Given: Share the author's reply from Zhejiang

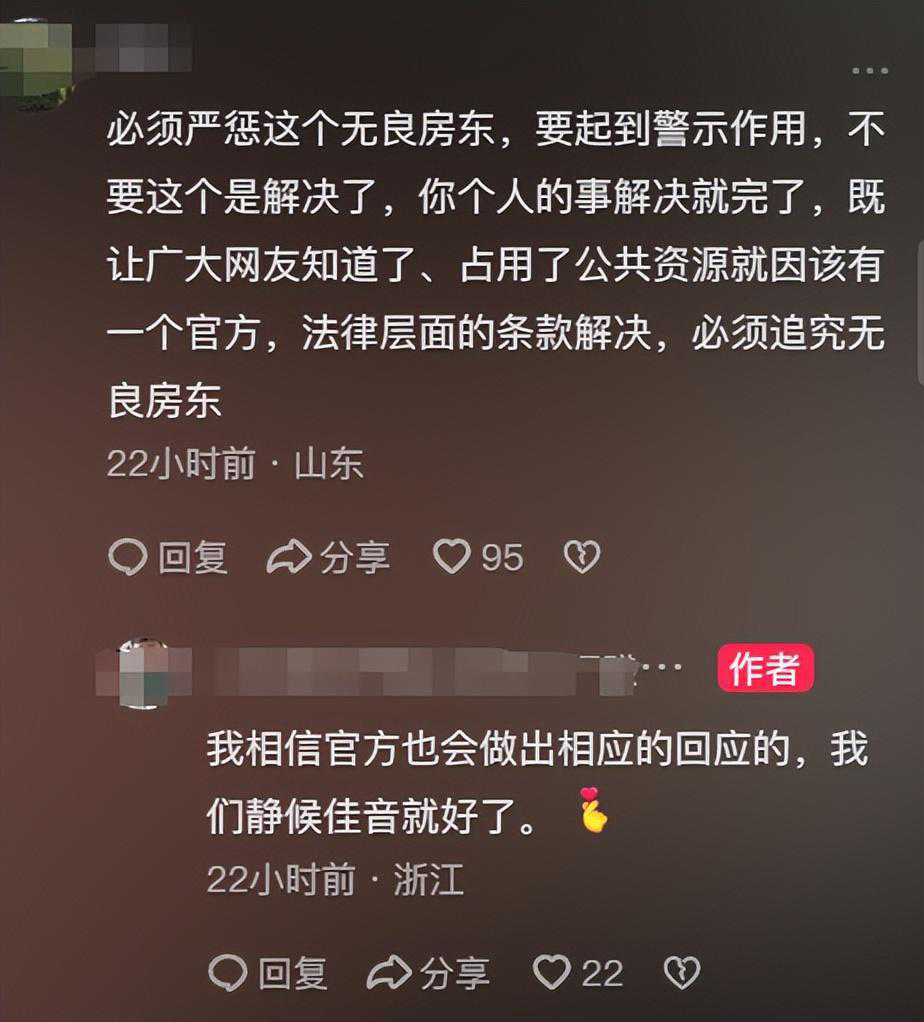Looking at the screenshot, I should point(428,971).
